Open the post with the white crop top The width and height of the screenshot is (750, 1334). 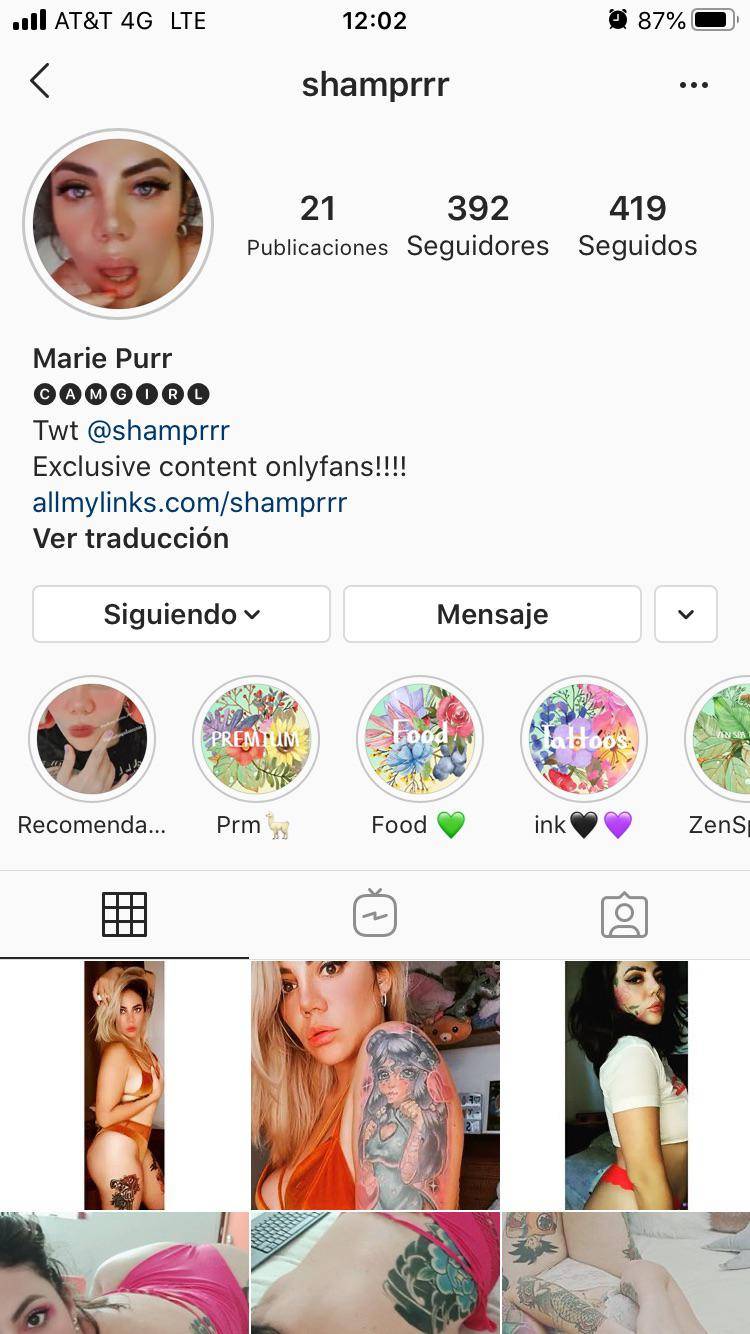[626, 1085]
